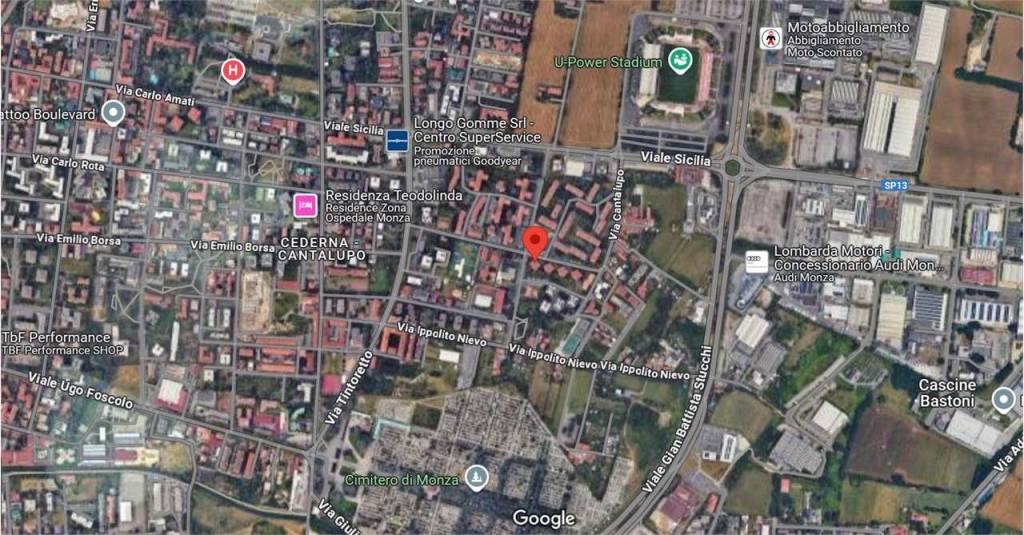Select Longo Gomme Srl marker

coord(397,143)
